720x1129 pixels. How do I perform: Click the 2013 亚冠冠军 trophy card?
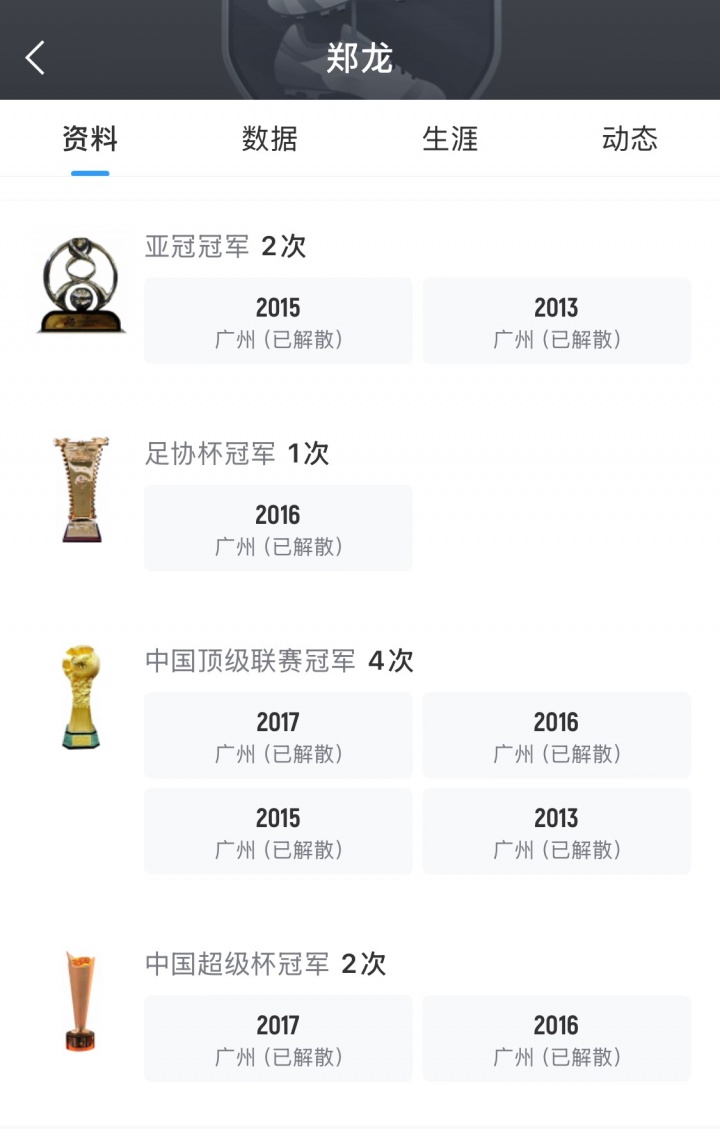[x=556, y=320]
